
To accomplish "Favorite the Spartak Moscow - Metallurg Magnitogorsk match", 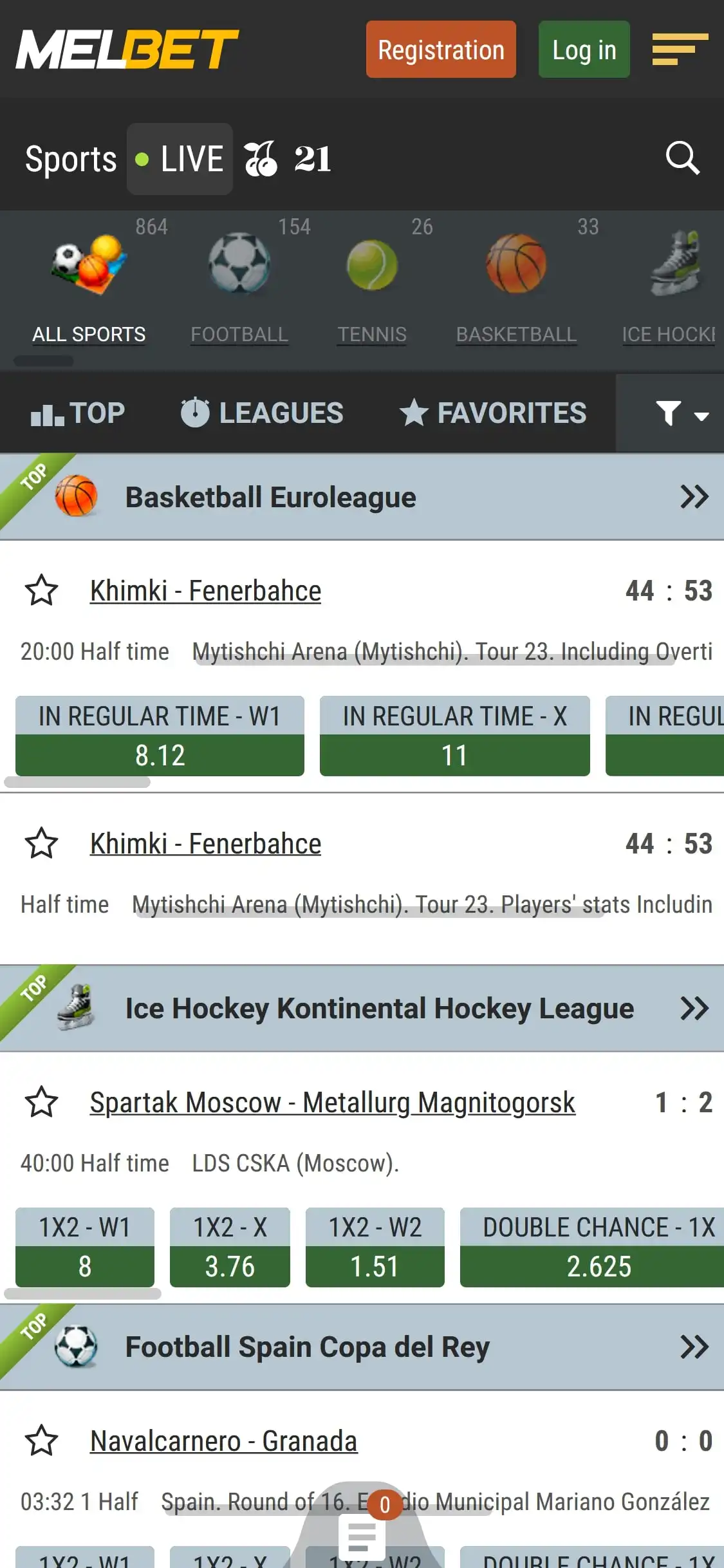I will pos(42,1102).
